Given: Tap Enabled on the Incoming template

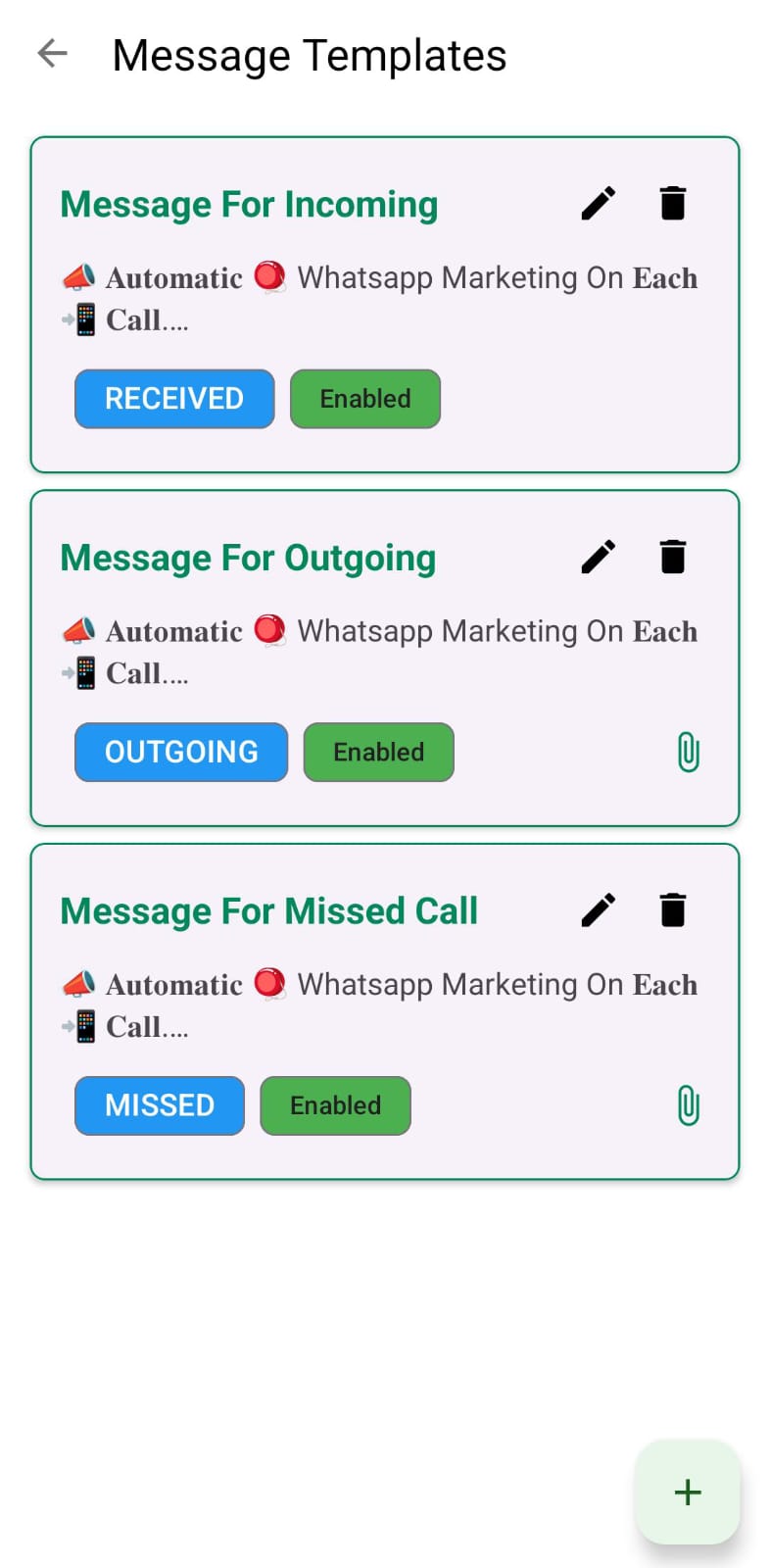Looking at the screenshot, I should [x=365, y=399].
